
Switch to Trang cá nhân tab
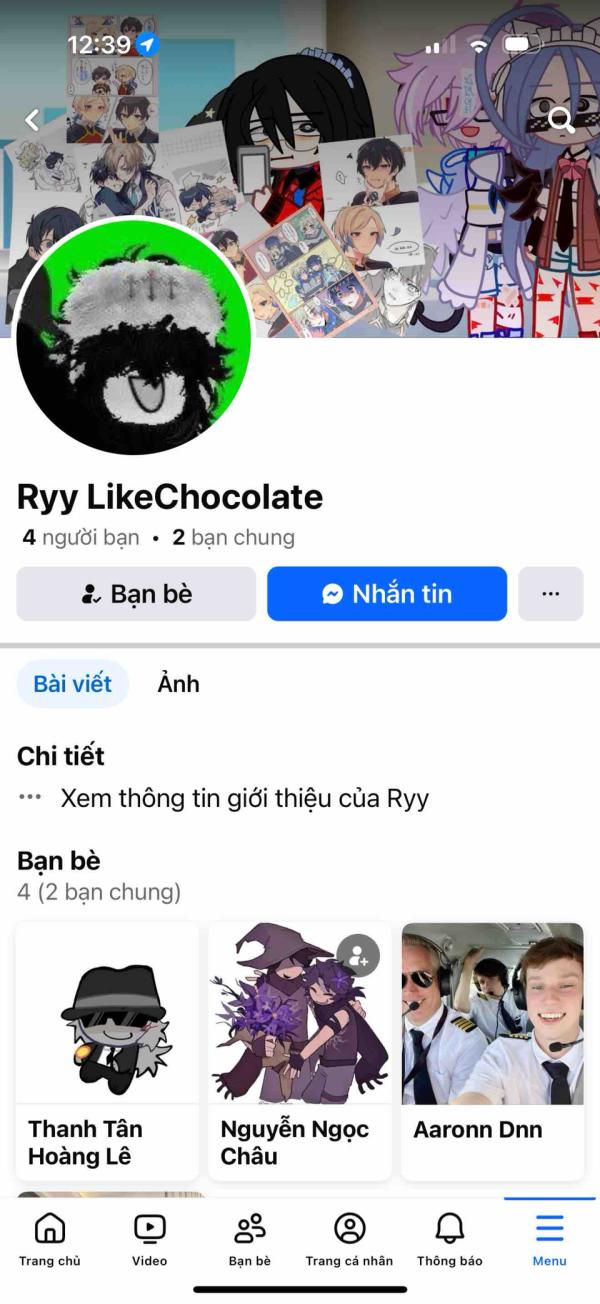(349, 1238)
